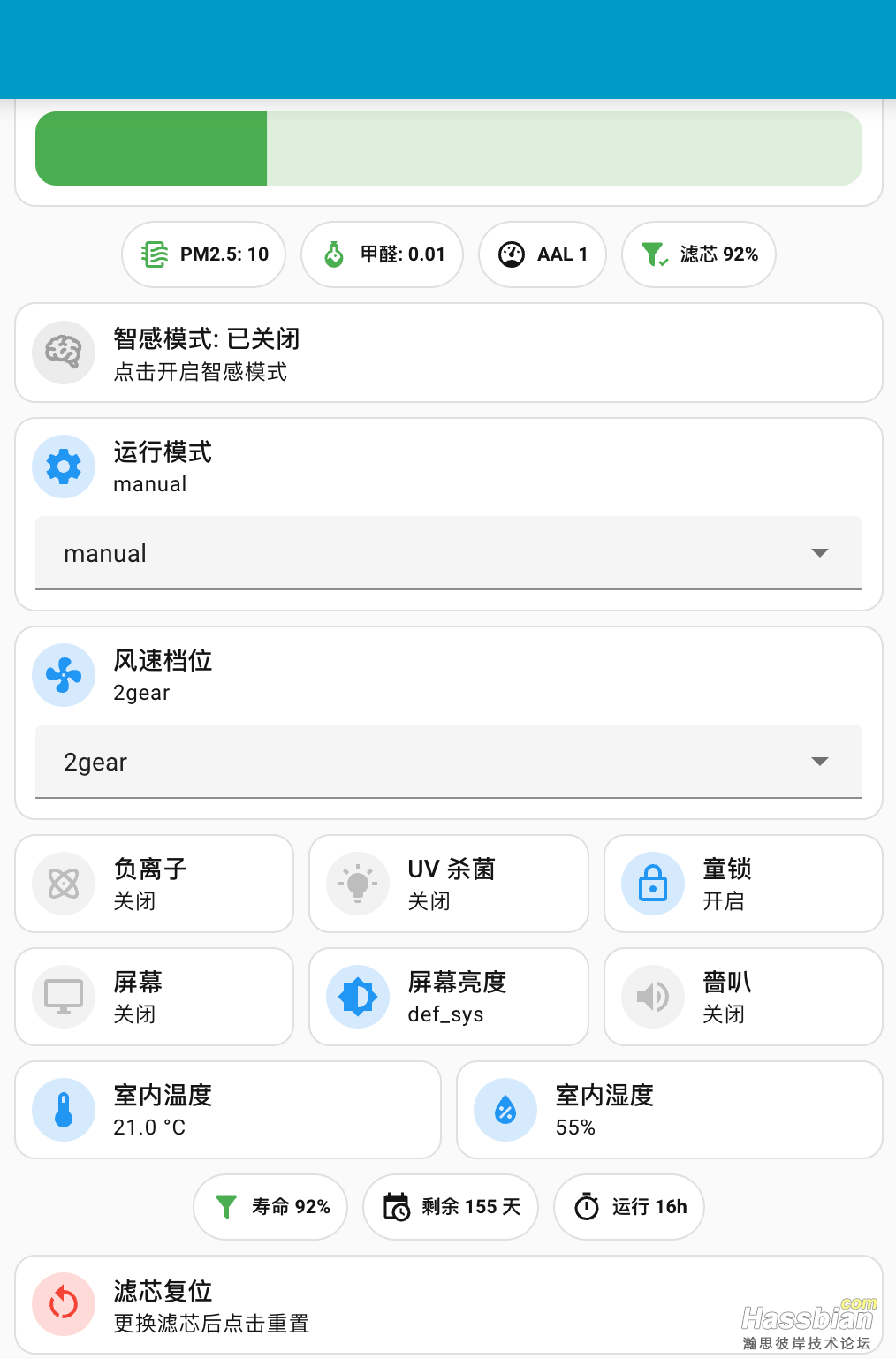This screenshot has height=1359, width=896.
Task: Tap the 寿命 92% chip
Action: (x=270, y=1207)
